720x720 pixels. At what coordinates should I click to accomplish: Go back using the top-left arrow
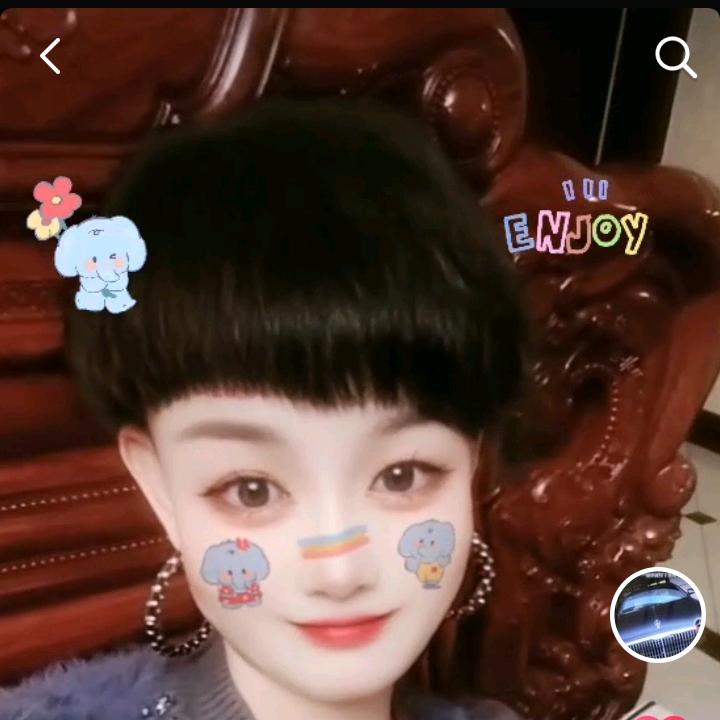50,57
